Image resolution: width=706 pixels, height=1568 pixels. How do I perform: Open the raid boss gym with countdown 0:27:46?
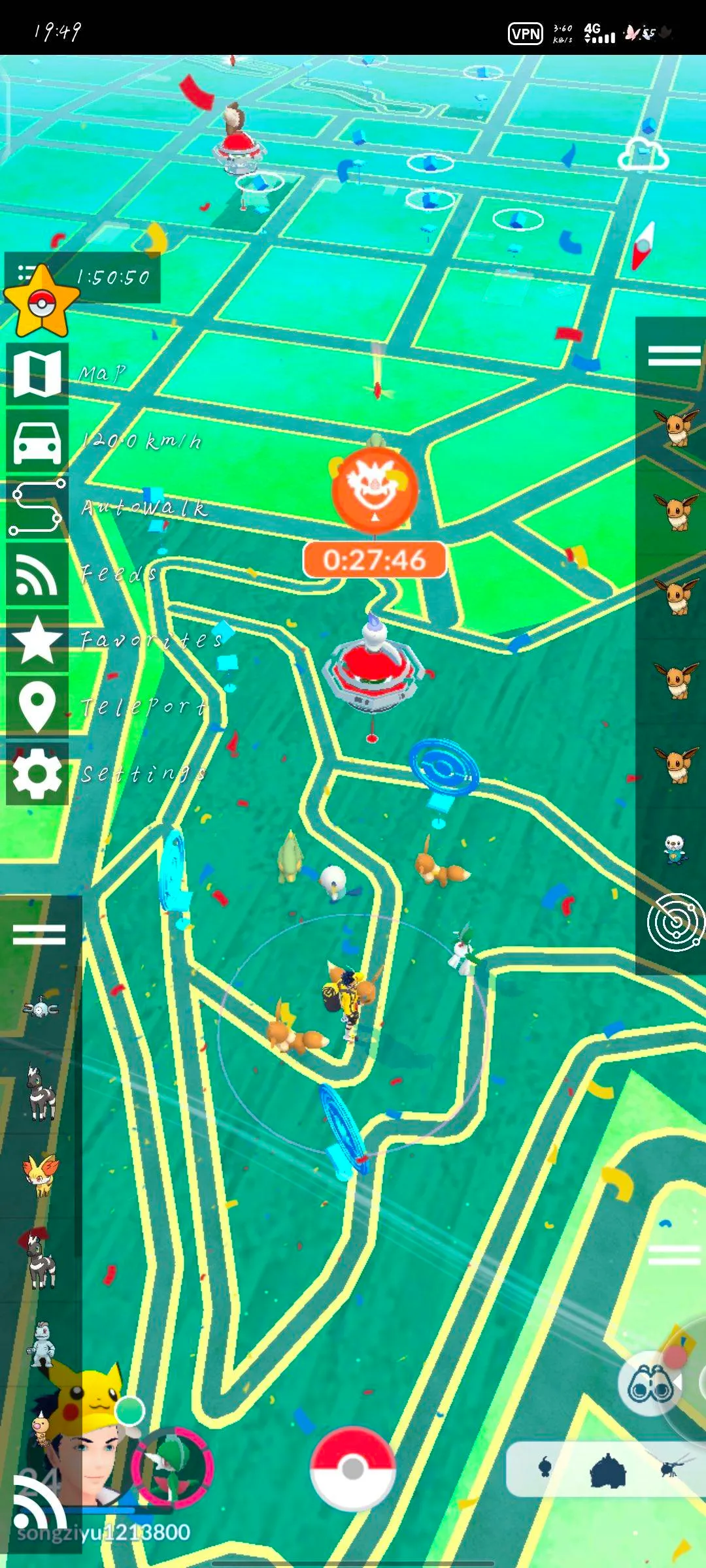point(374,491)
